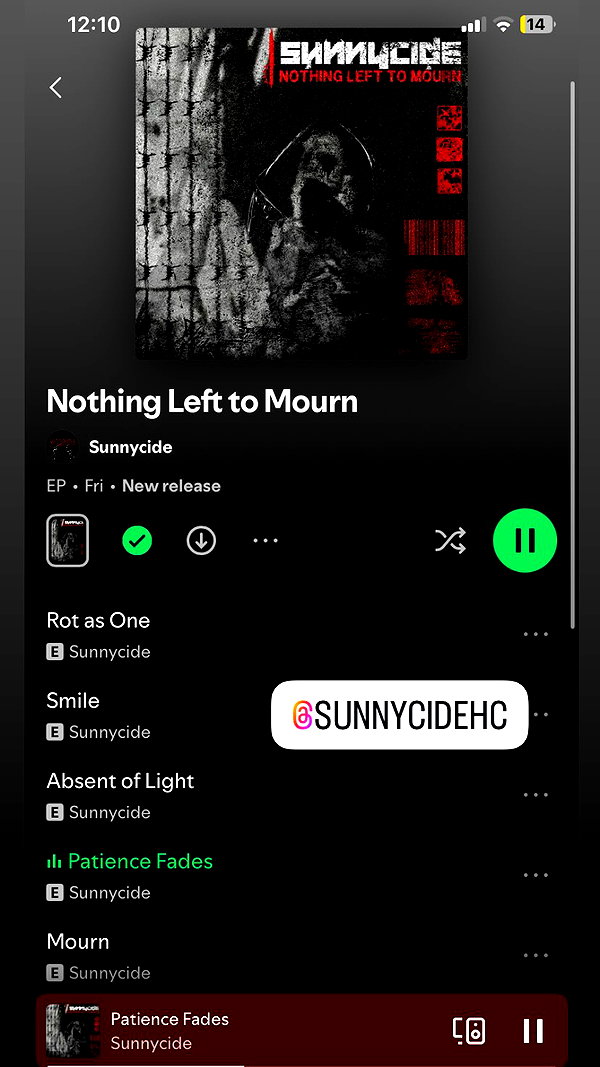Go back from the album page
600x1067 pixels.
(x=56, y=87)
